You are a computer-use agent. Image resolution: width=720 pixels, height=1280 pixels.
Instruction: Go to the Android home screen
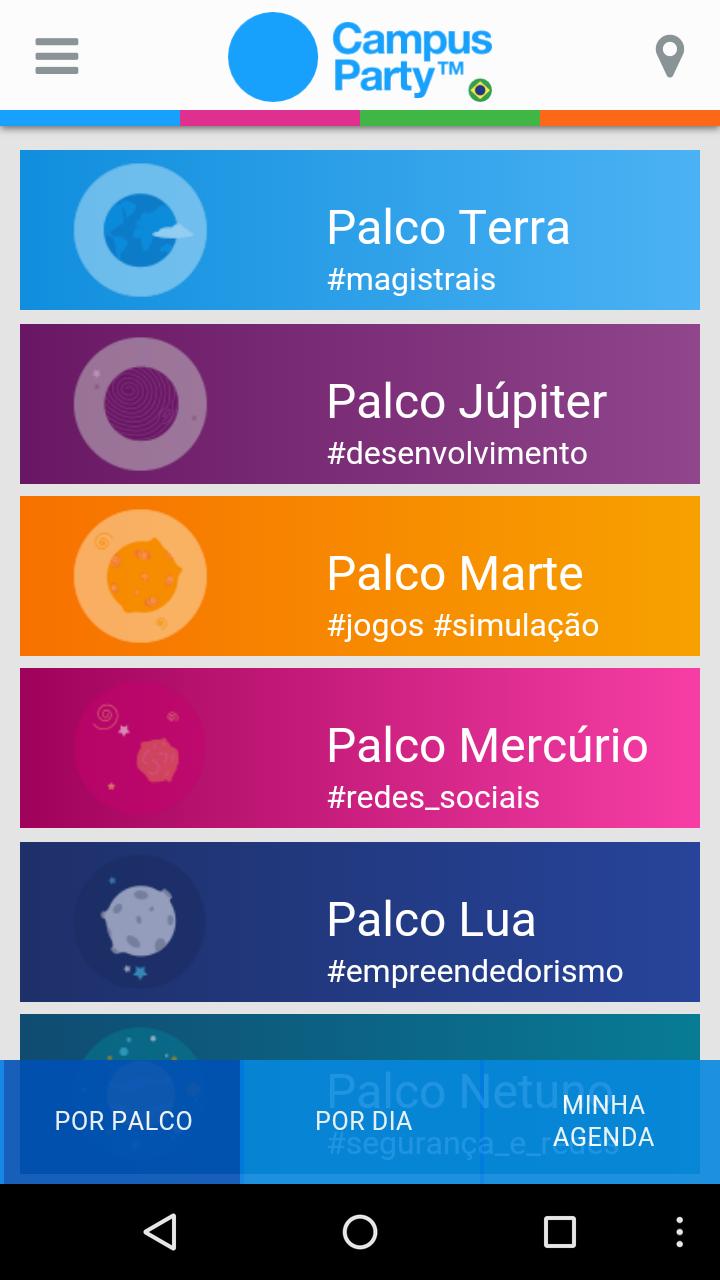360,1232
